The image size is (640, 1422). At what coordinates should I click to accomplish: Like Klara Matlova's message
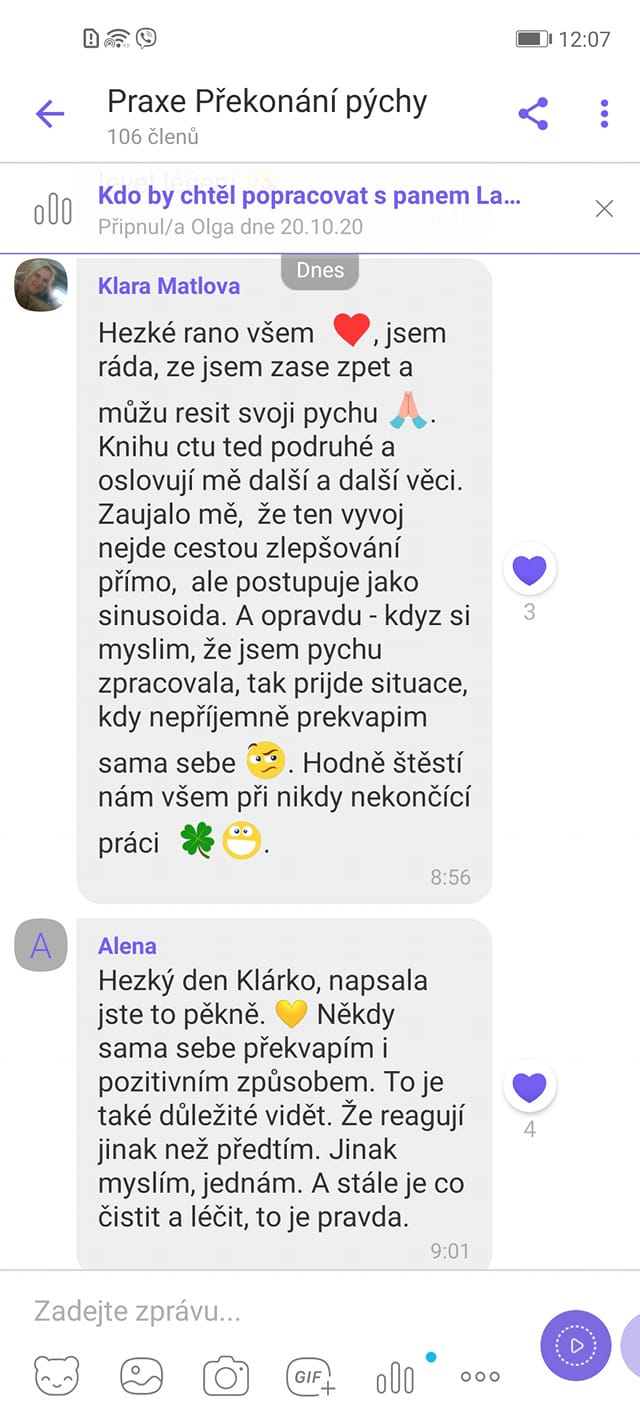(x=529, y=570)
